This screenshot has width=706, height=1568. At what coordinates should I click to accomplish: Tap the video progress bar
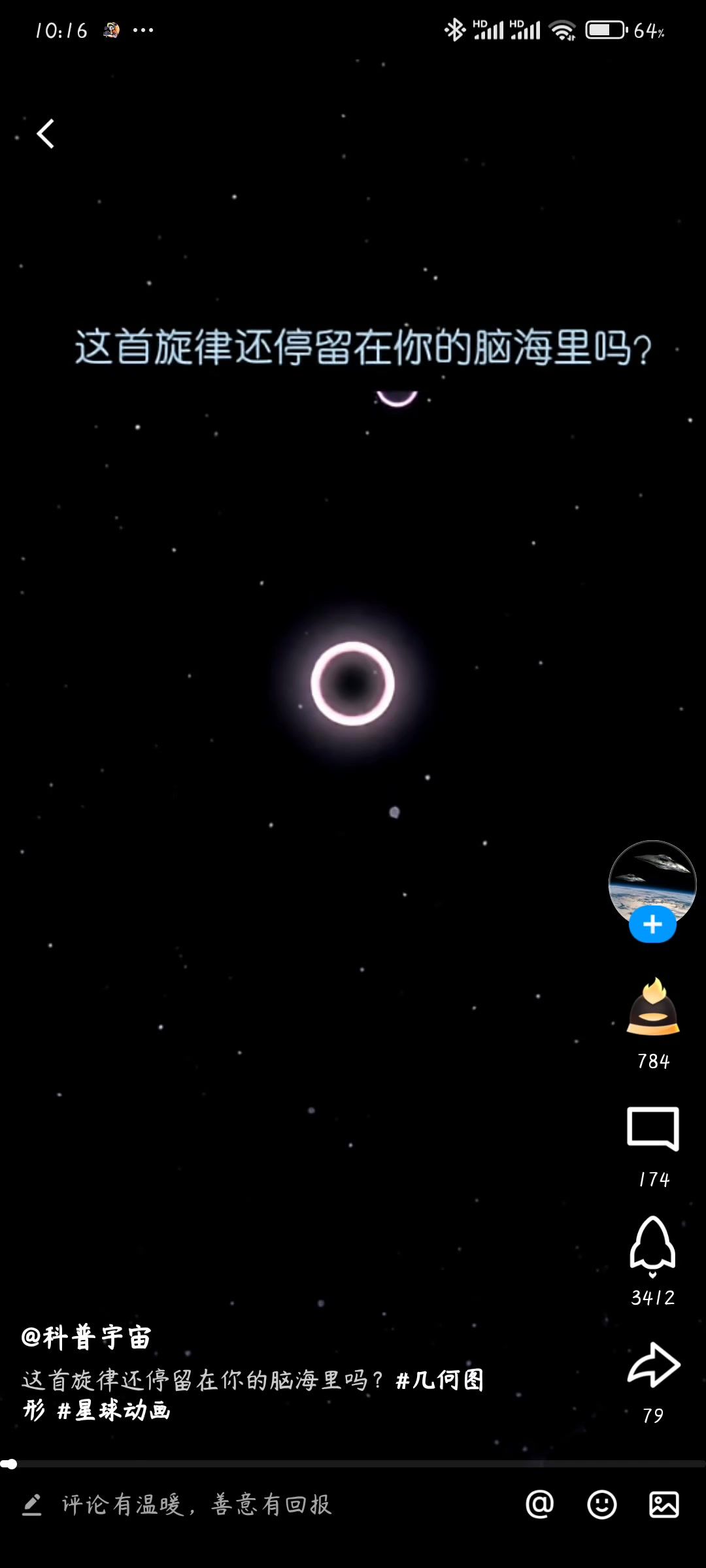[x=353, y=1464]
